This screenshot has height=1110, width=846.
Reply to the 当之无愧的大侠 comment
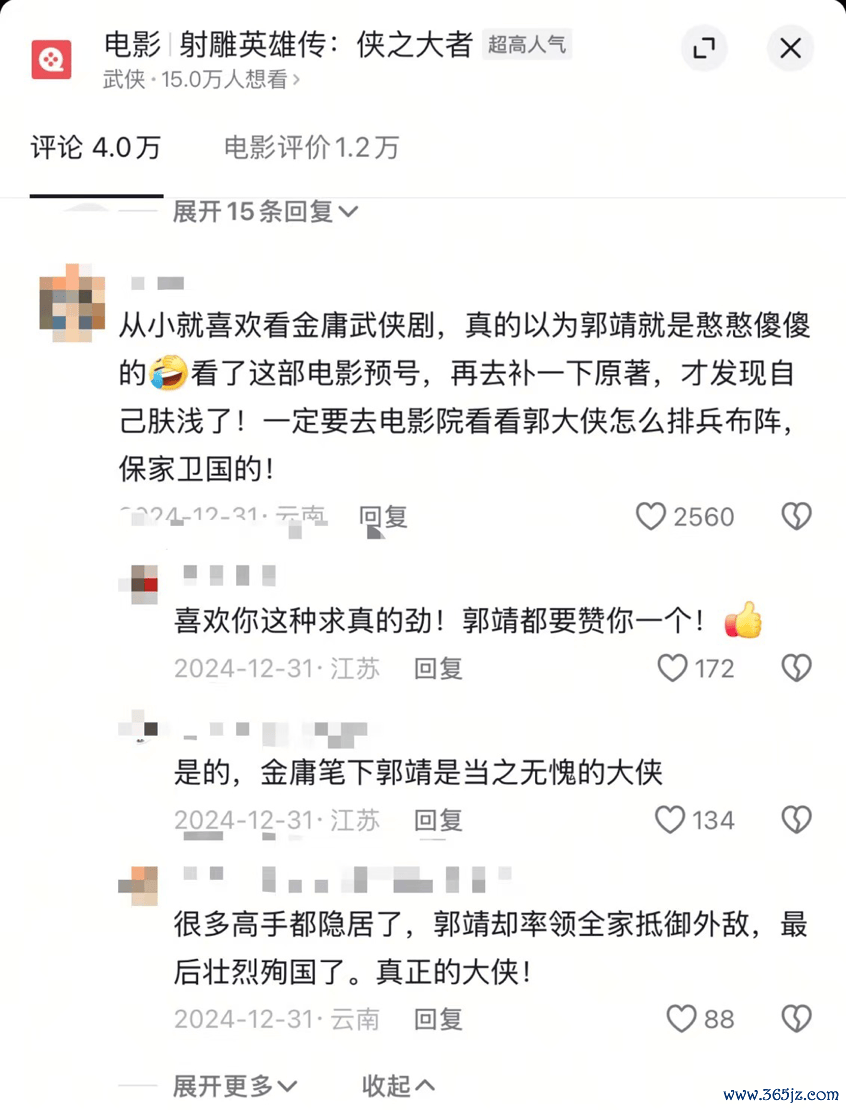click(x=439, y=820)
